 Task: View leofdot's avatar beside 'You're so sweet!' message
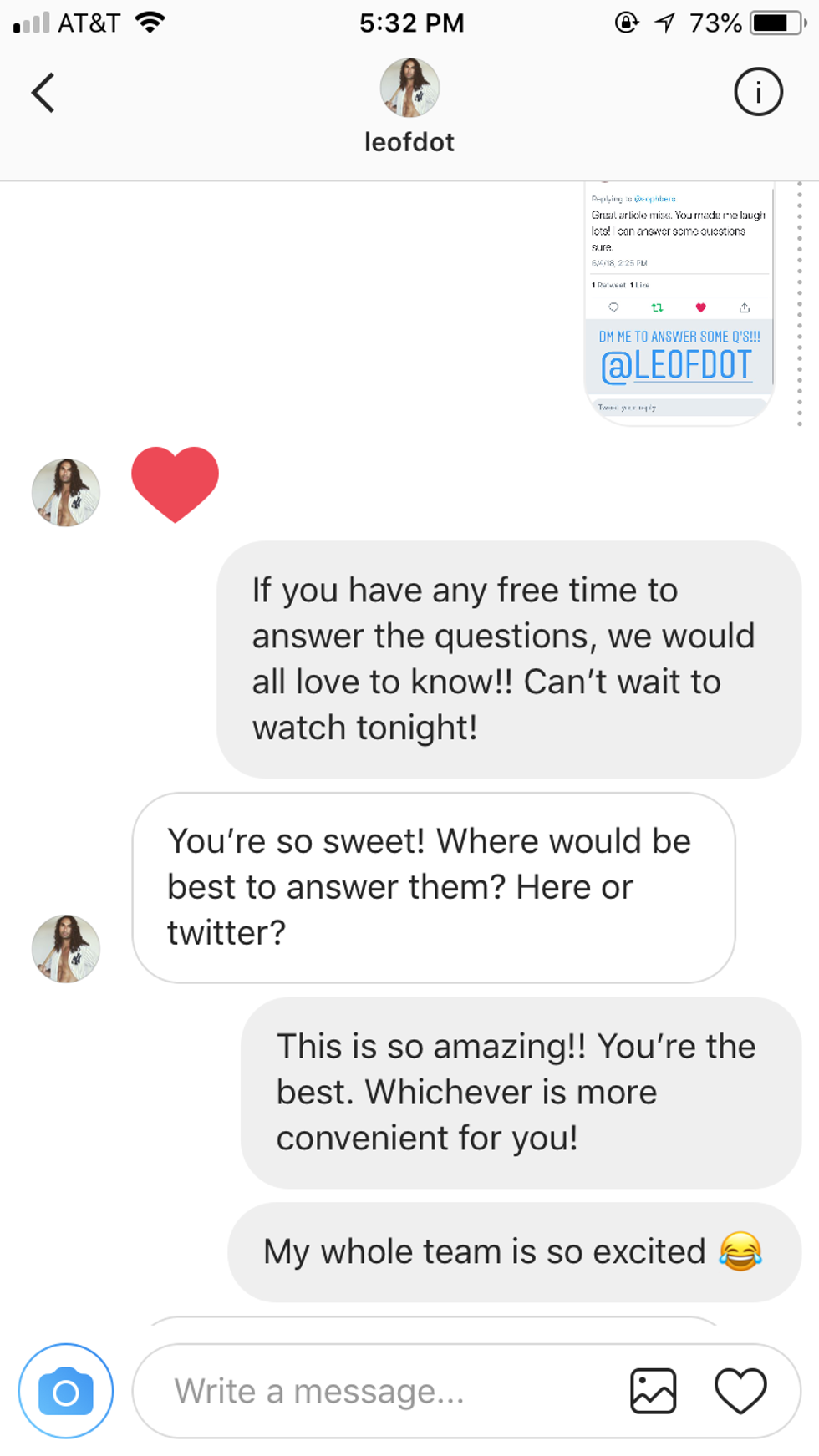tap(66, 948)
